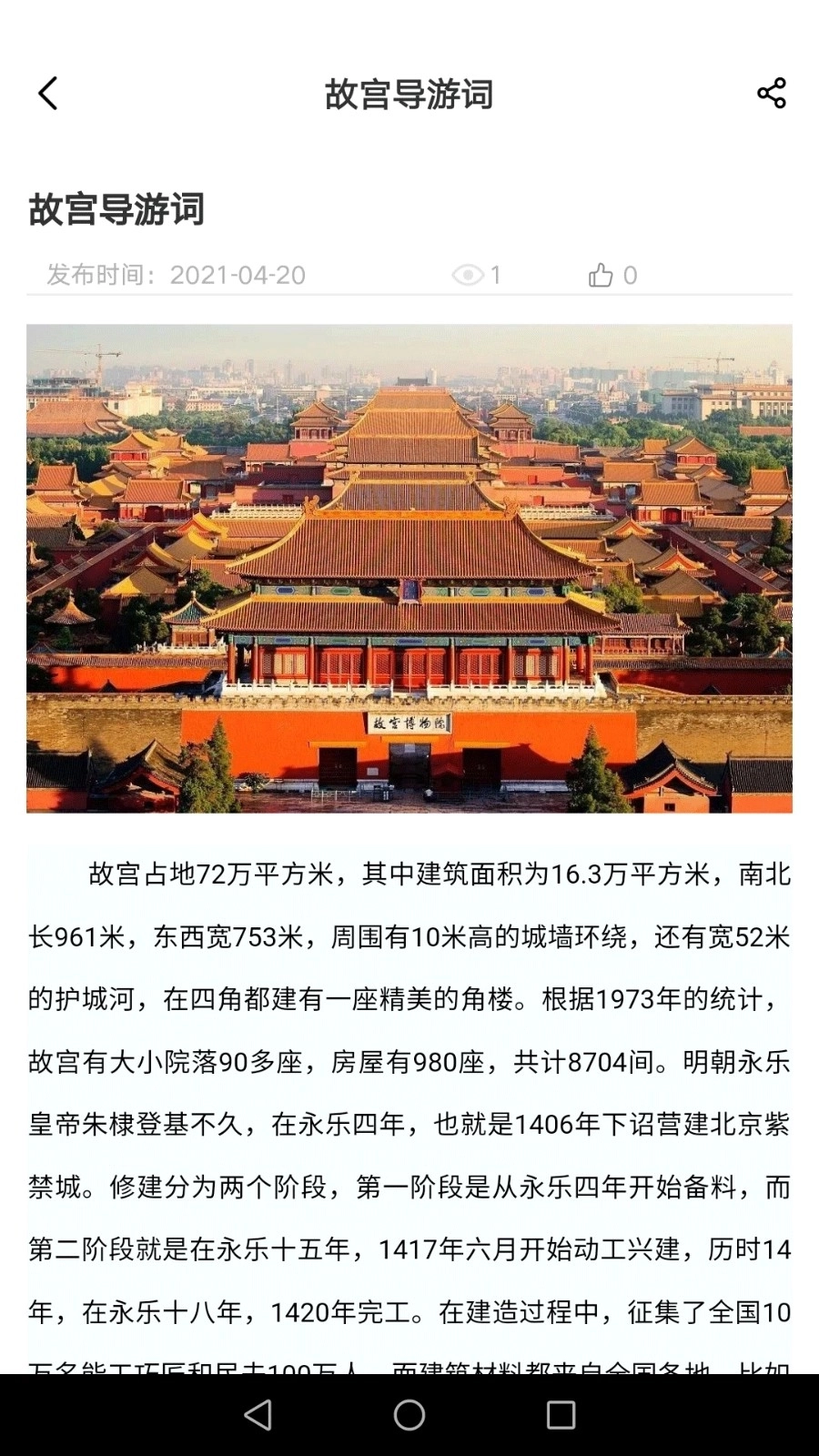This screenshot has width=819, height=1456.
Task: Tap the Forbidden City gate in the image
Action: click(x=409, y=746)
